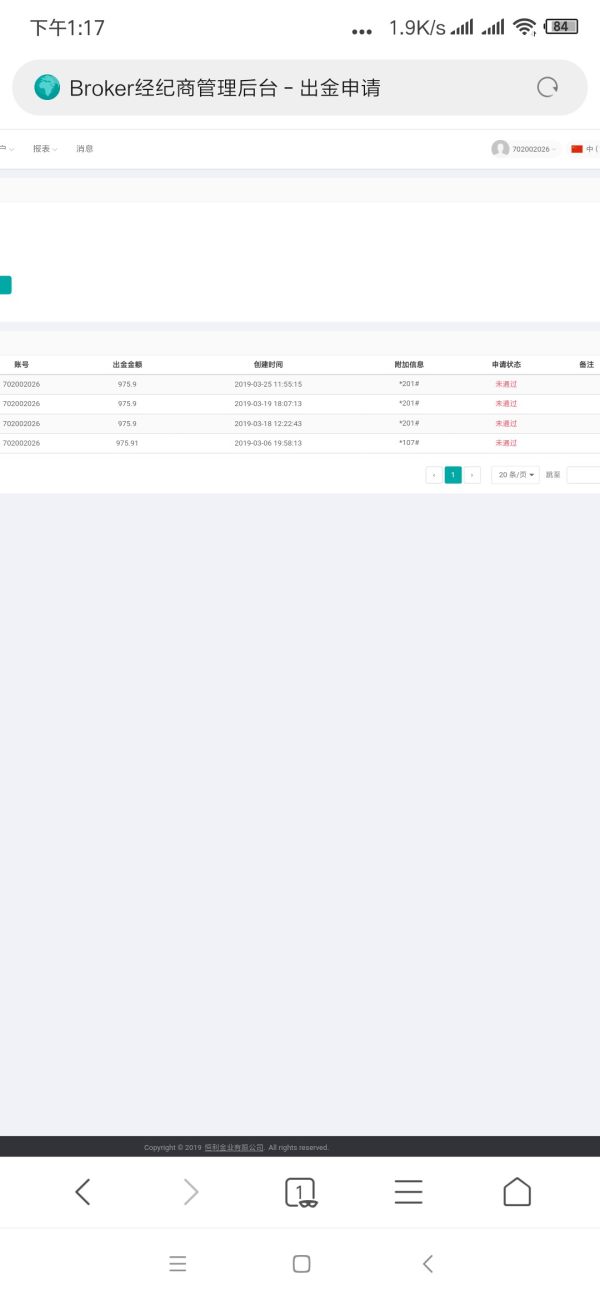The image size is (600, 1300).
Task: Open the 20 条/页 page-size dropdown
Action: click(x=515, y=475)
